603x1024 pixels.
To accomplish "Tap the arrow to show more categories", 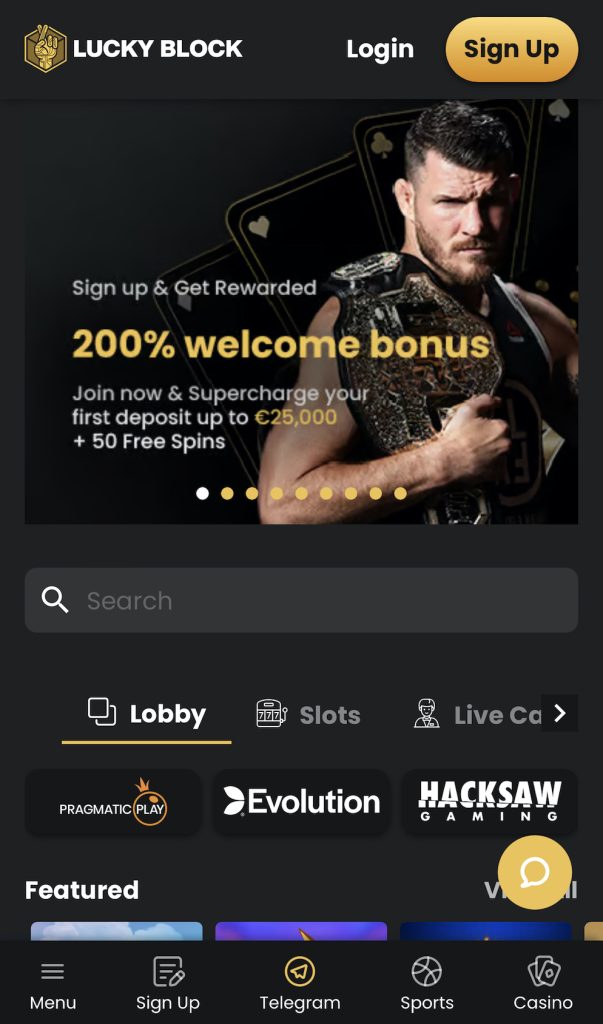I will click(x=560, y=713).
